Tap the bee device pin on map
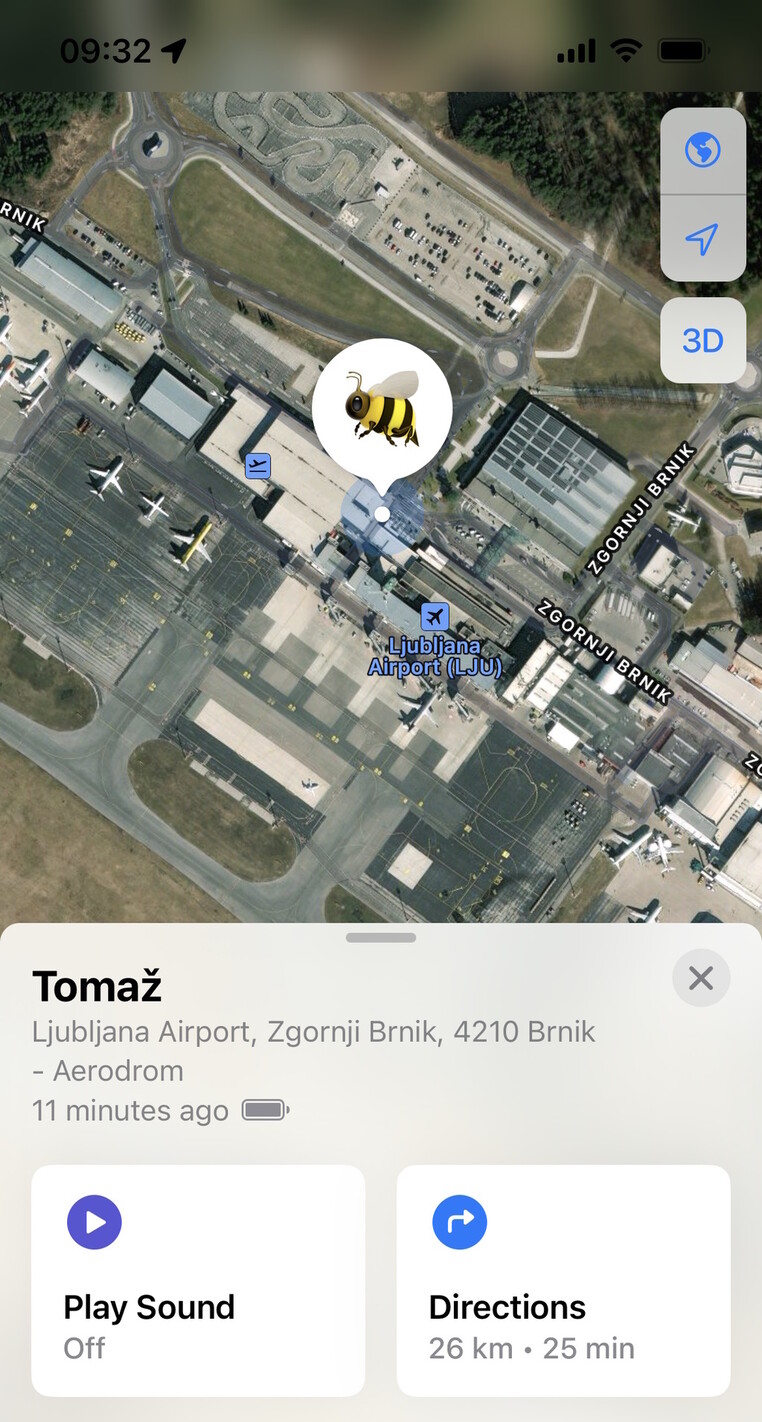The image size is (762, 1422). [x=382, y=408]
